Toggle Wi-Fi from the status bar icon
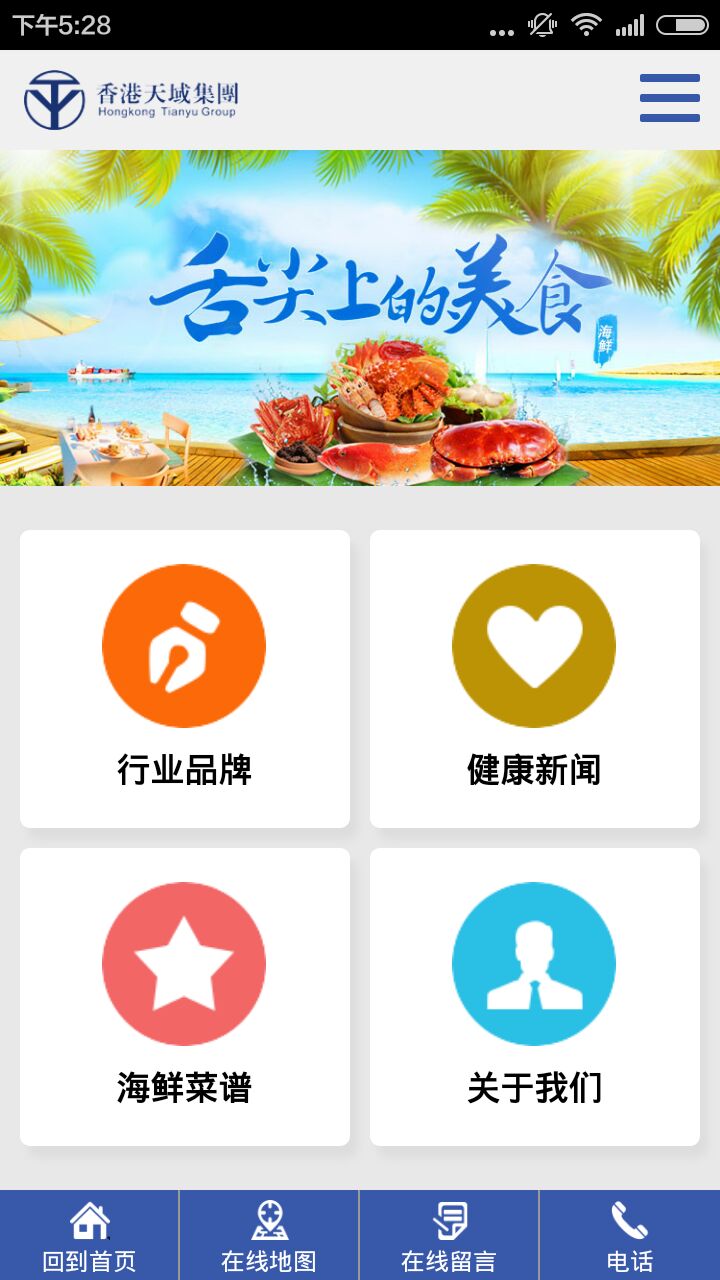This screenshot has width=720, height=1280. pyautogui.click(x=585, y=25)
